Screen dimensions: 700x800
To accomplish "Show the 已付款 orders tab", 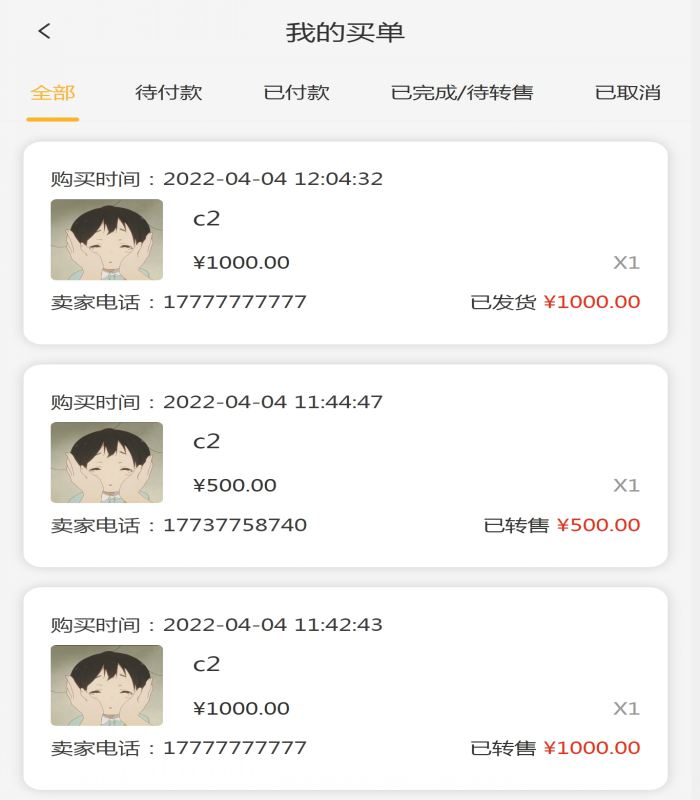I will 296,93.
